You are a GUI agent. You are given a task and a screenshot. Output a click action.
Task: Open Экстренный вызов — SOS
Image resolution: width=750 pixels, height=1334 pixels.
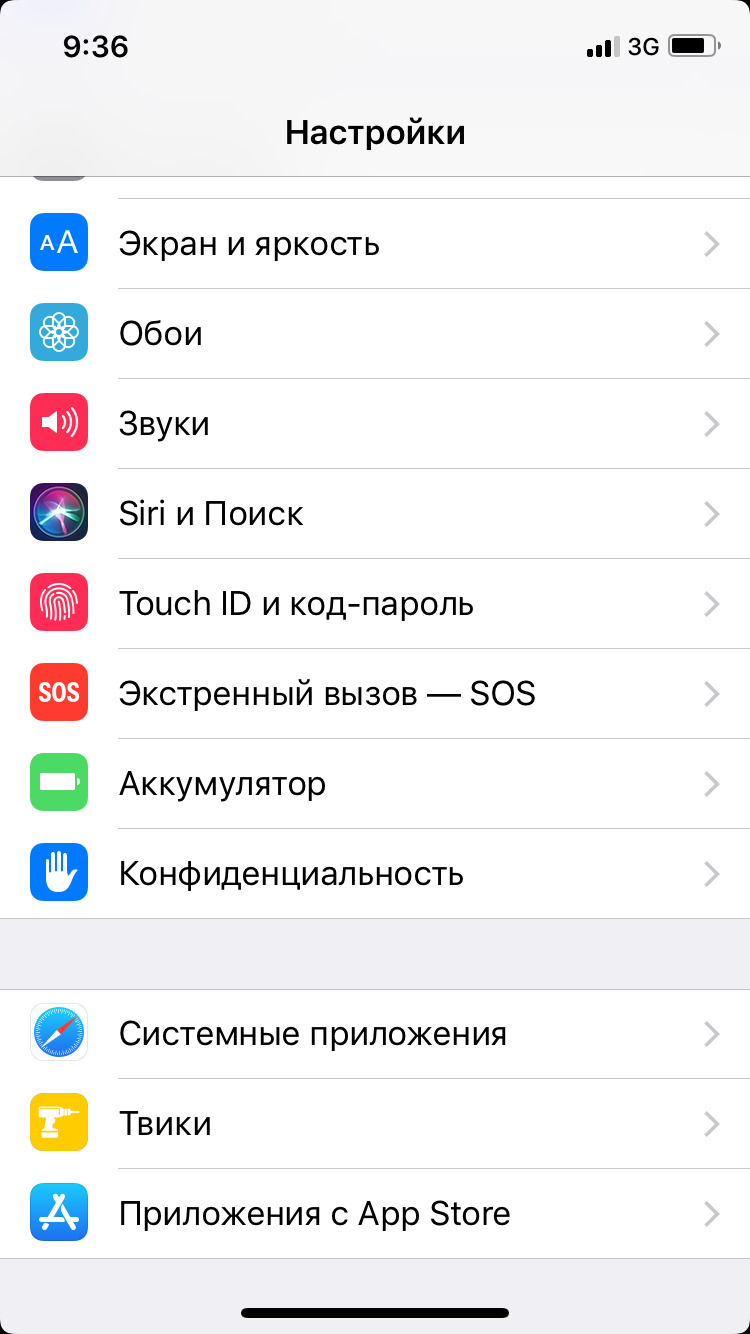tap(375, 694)
